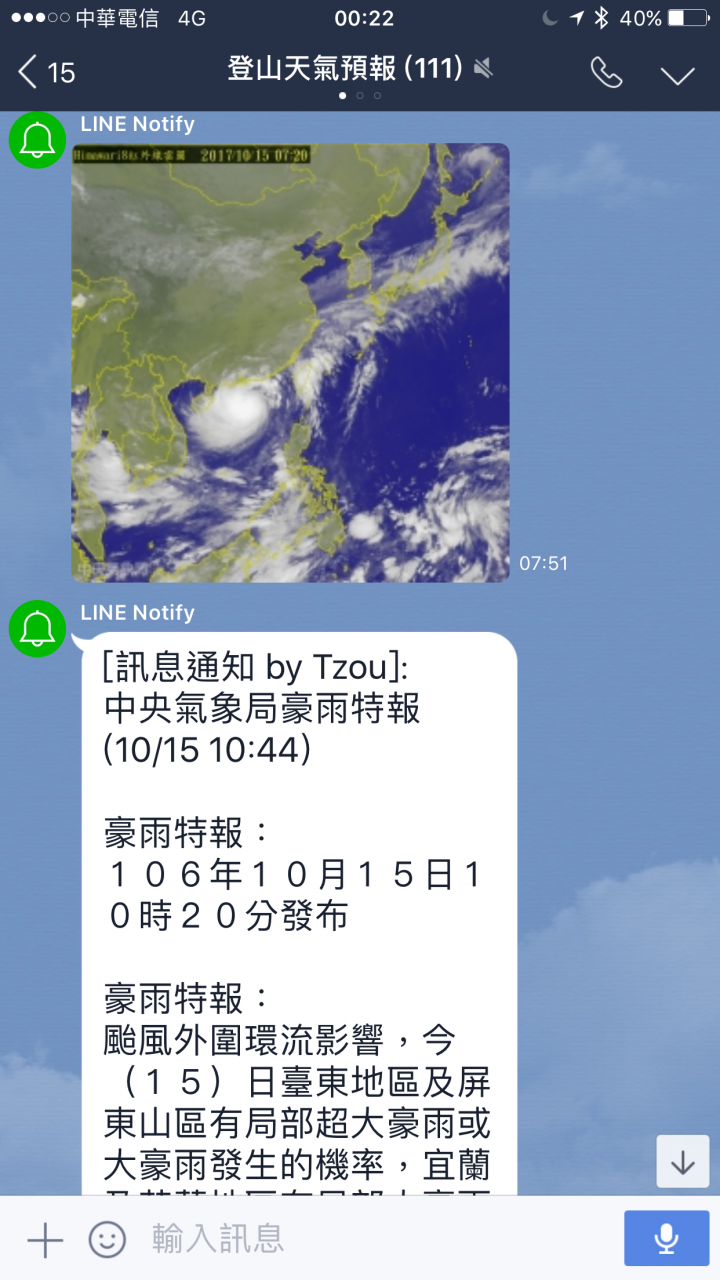
Task: Start a call with the phone icon
Action: coord(606,72)
